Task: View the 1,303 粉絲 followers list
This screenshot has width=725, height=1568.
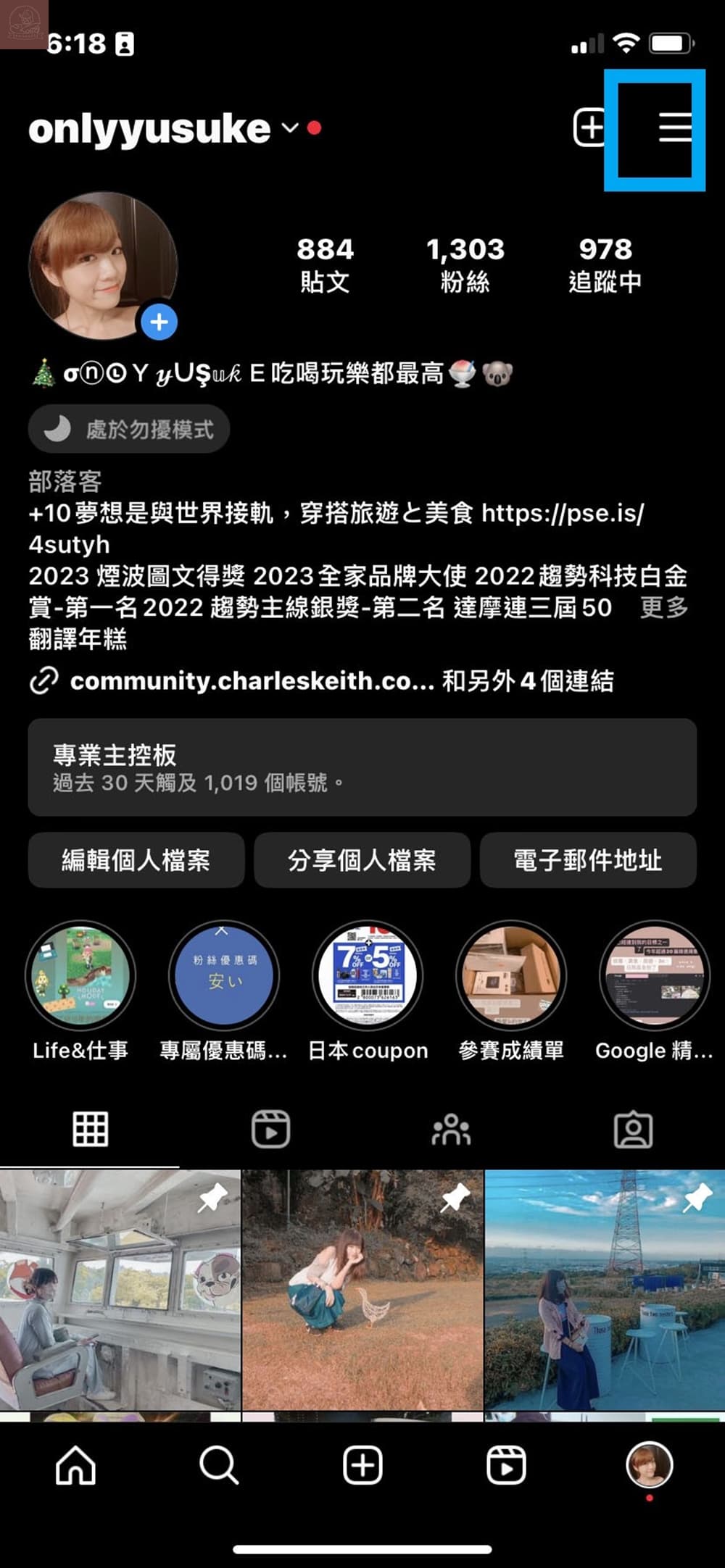Action: (x=465, y=265)
